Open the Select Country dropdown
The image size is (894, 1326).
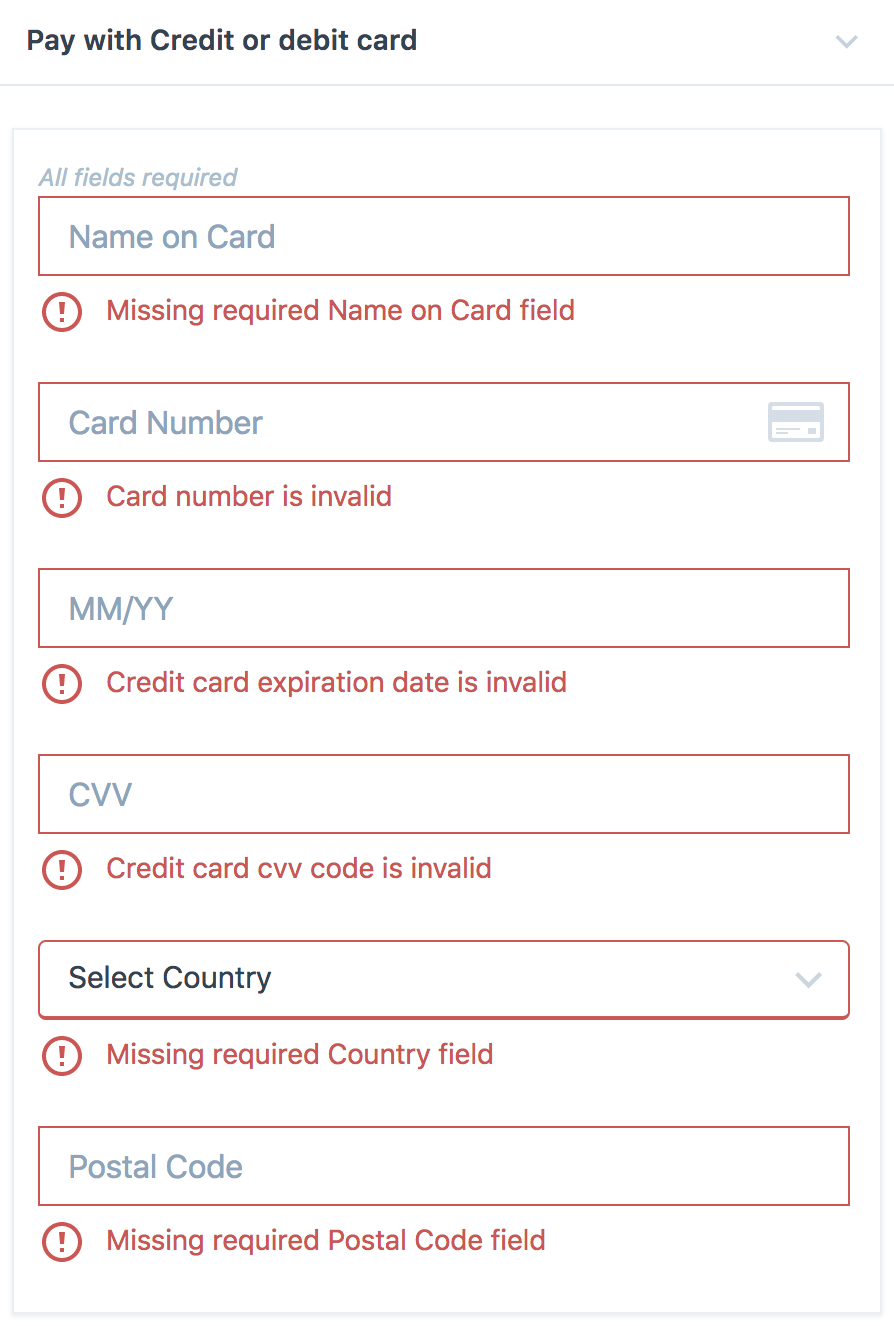(x=443, y=979)
